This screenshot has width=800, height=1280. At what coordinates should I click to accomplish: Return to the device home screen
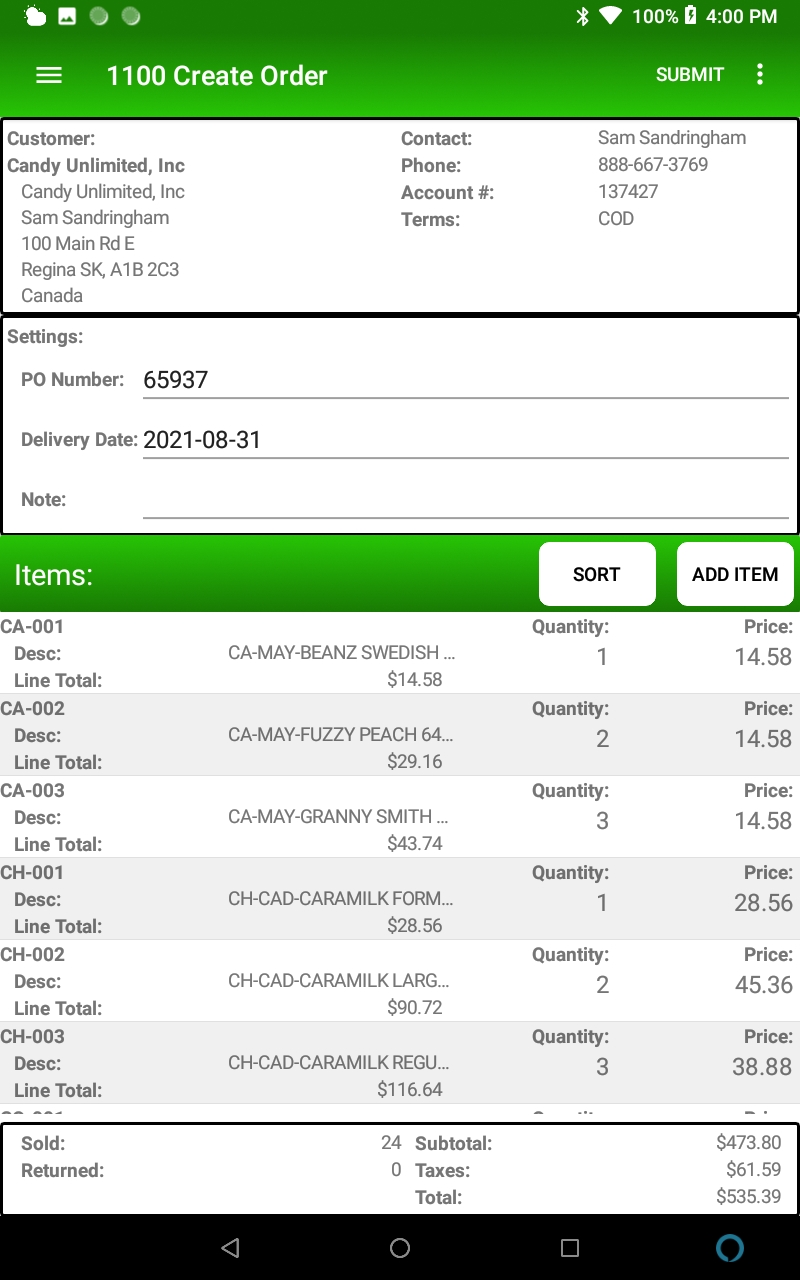coord(400,1247)
